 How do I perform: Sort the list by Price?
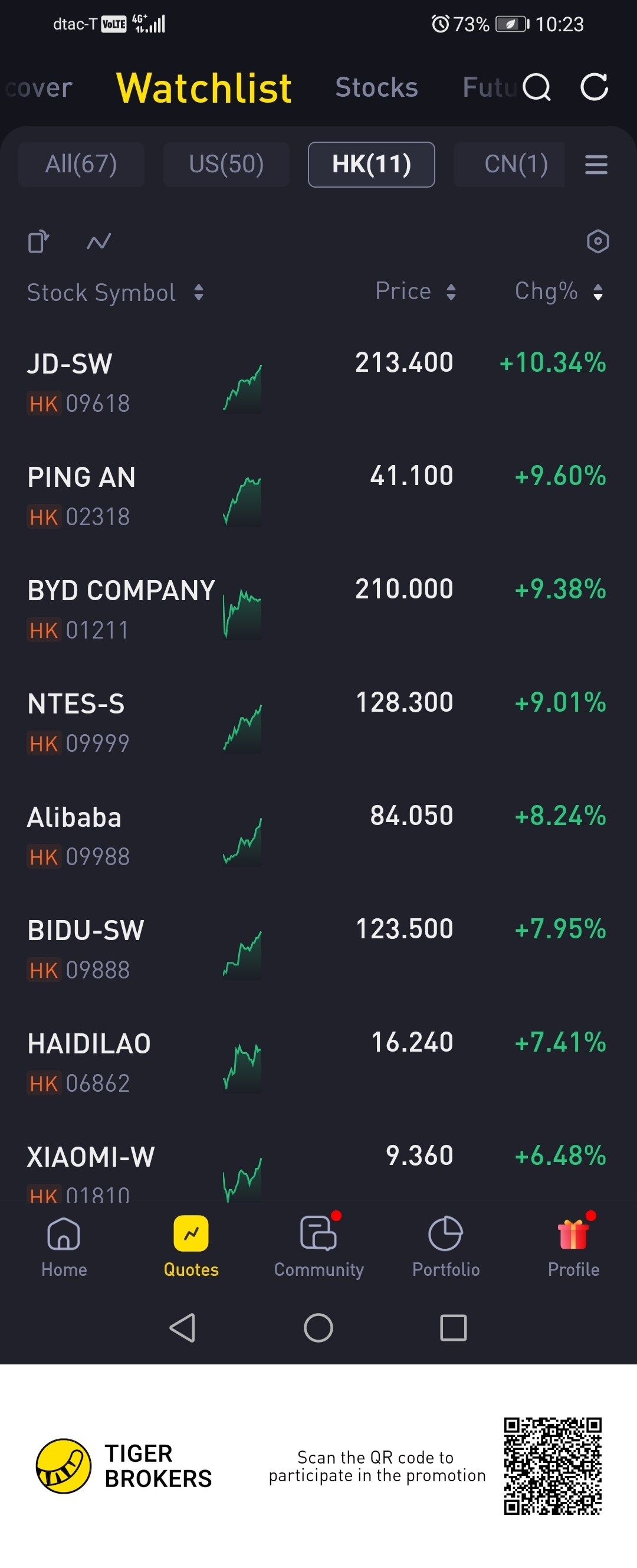tap(415, 292)
